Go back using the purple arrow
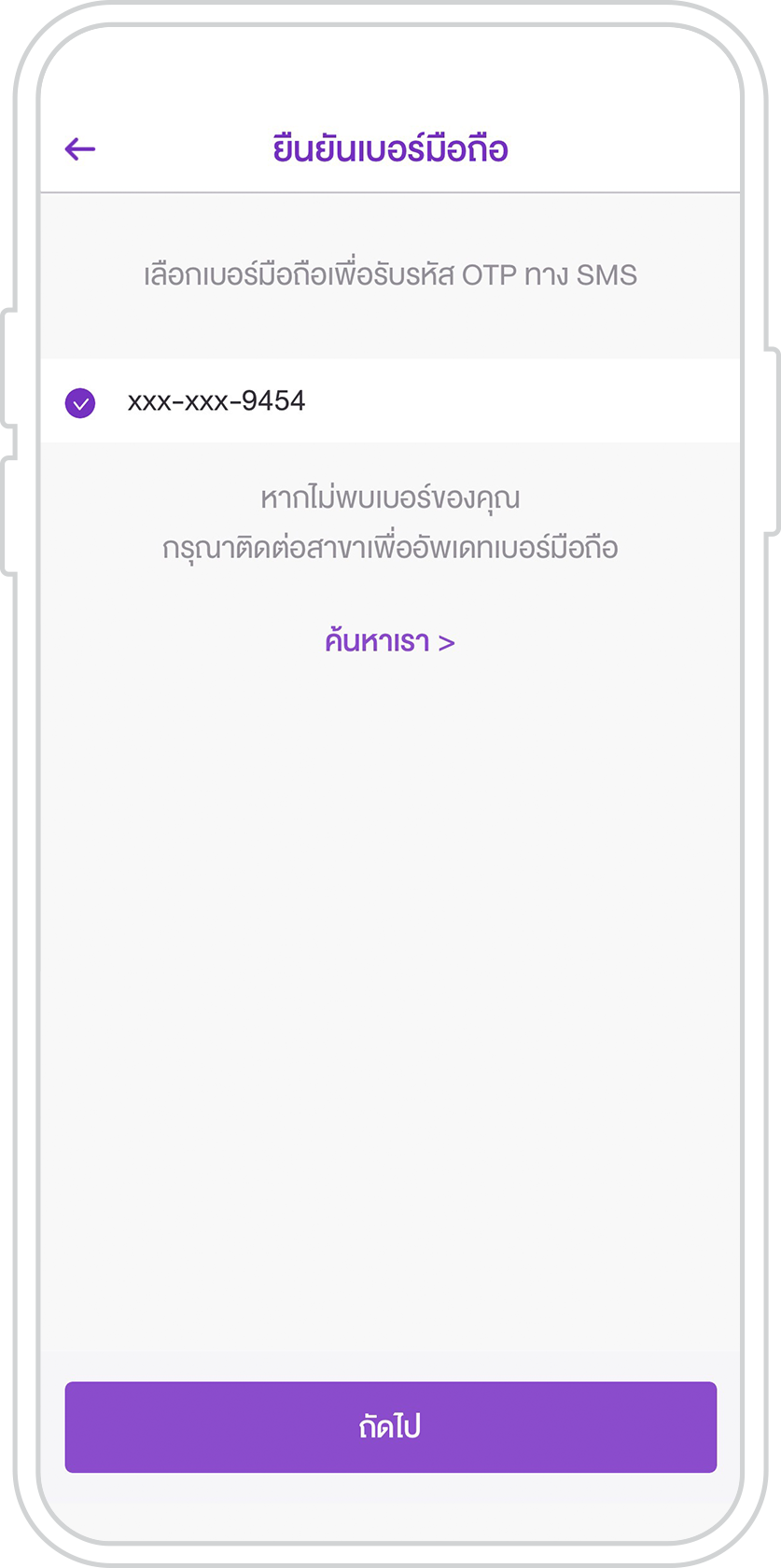The width and height of the screenshot is (781, 1568). (80, 148)
